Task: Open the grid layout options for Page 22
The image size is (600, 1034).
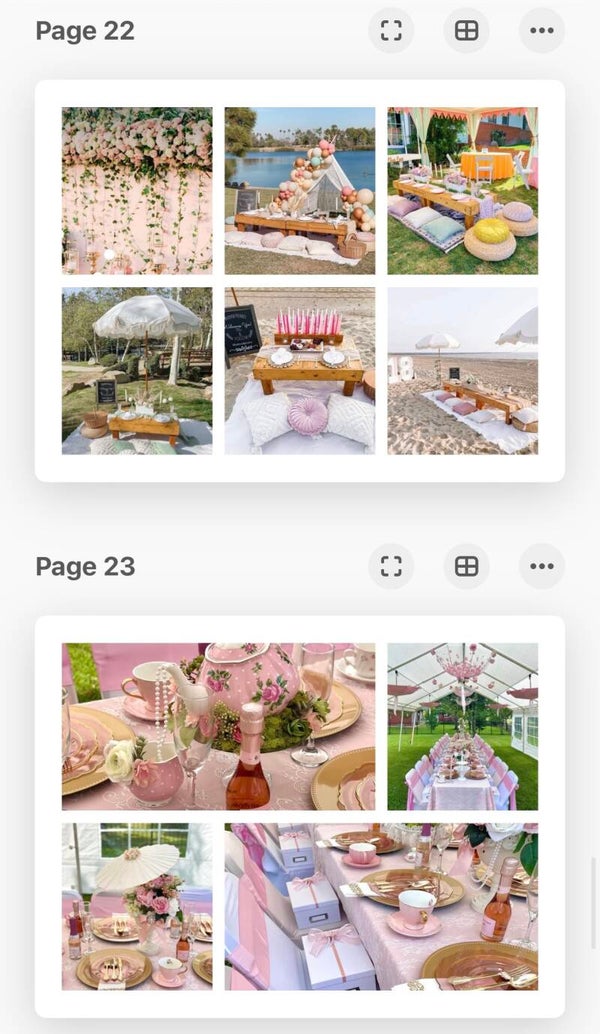Action: 466,30
